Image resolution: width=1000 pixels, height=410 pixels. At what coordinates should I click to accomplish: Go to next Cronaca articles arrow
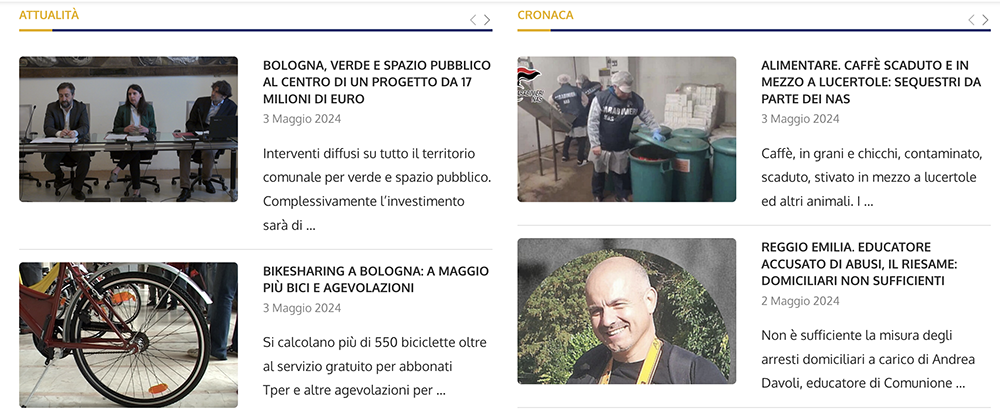tap(985, 20)
